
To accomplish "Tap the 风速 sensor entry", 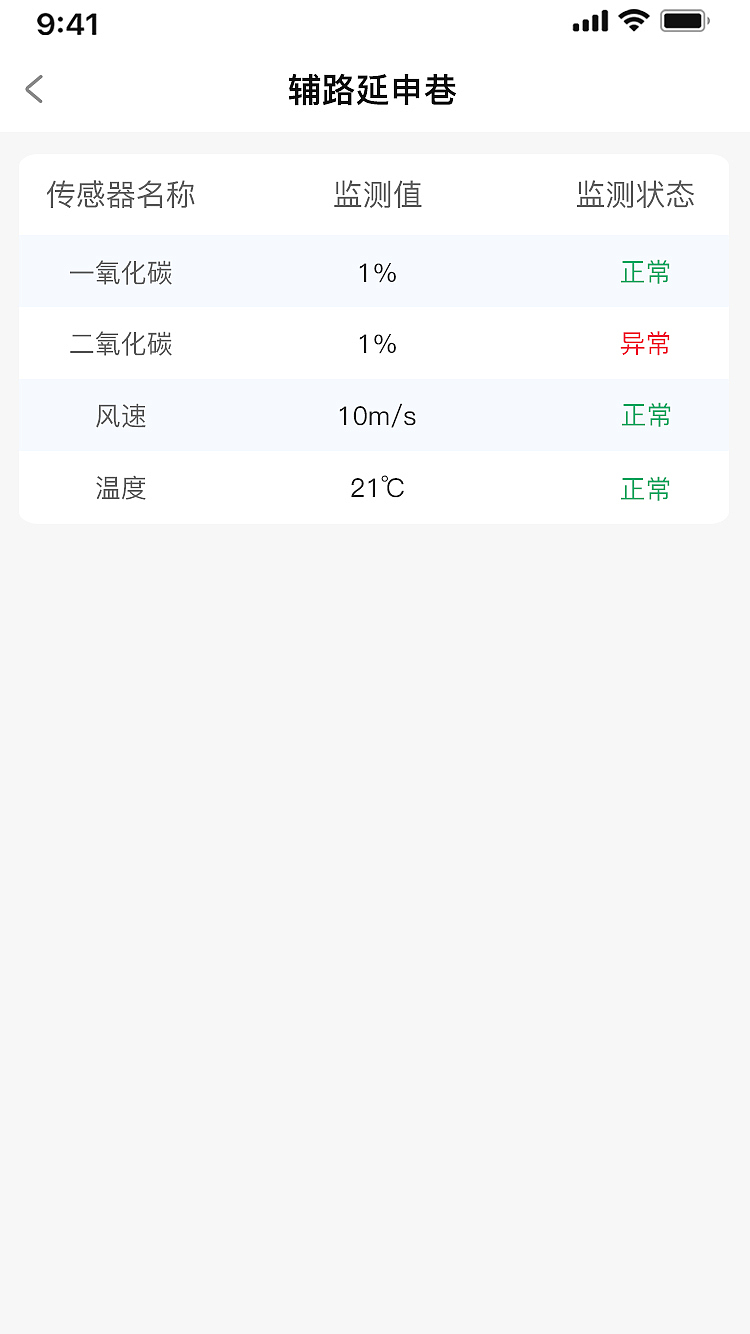I will pyautogui.click(x=120, y=416).
